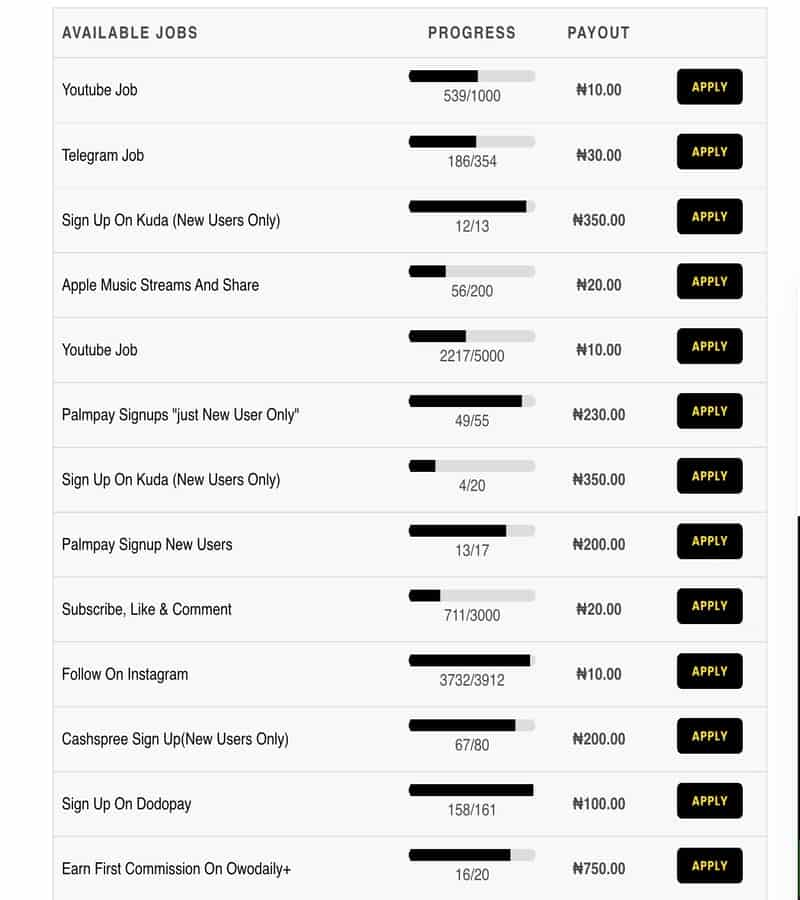Viewport: 800px width, 900px height.
Task: Tap Apply on Kuda sign up at 12/13
Action: [x=709, y=217]
